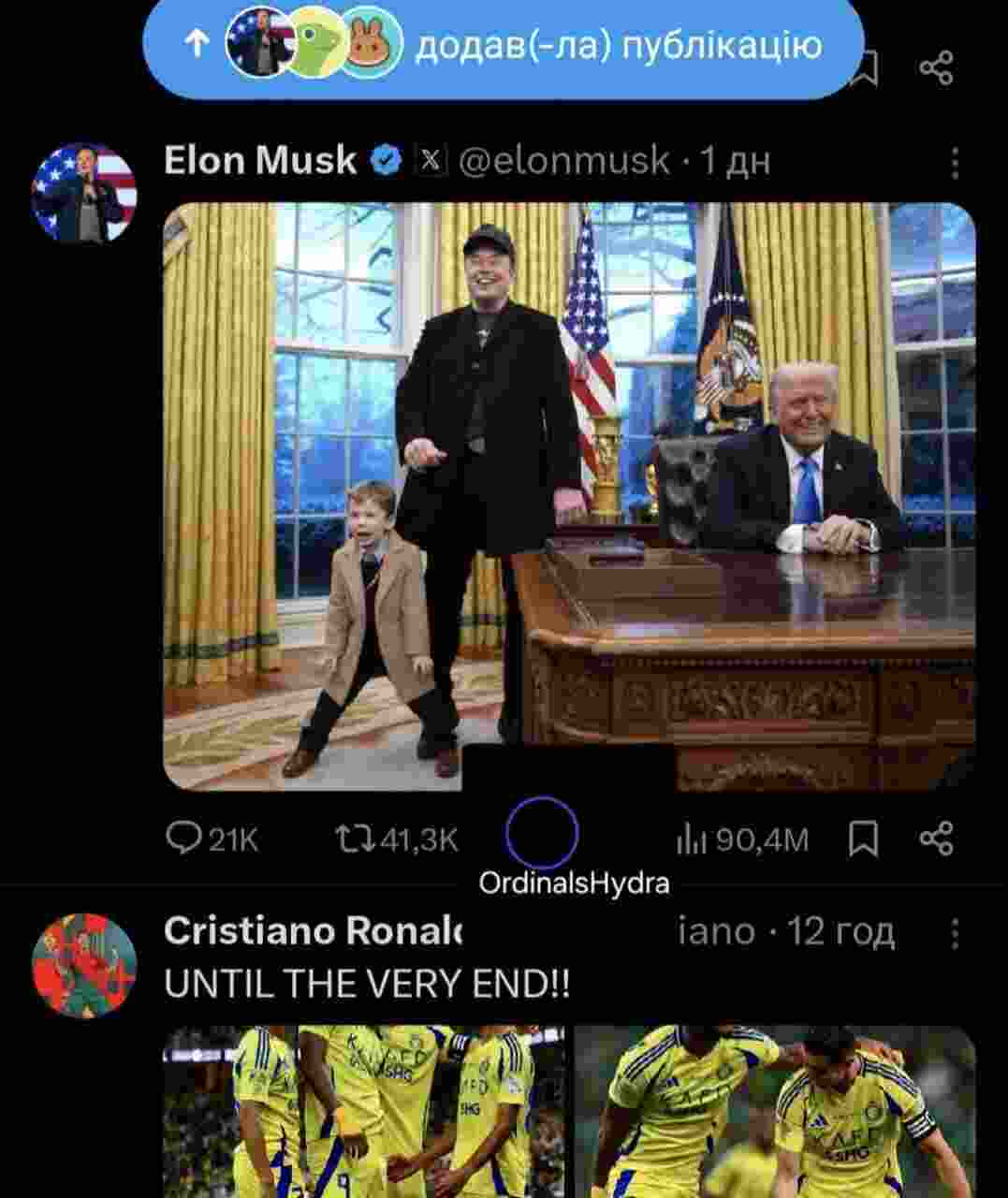
Task: Open Elon Musk's profile avatar
Action: (x=84, y=193)
